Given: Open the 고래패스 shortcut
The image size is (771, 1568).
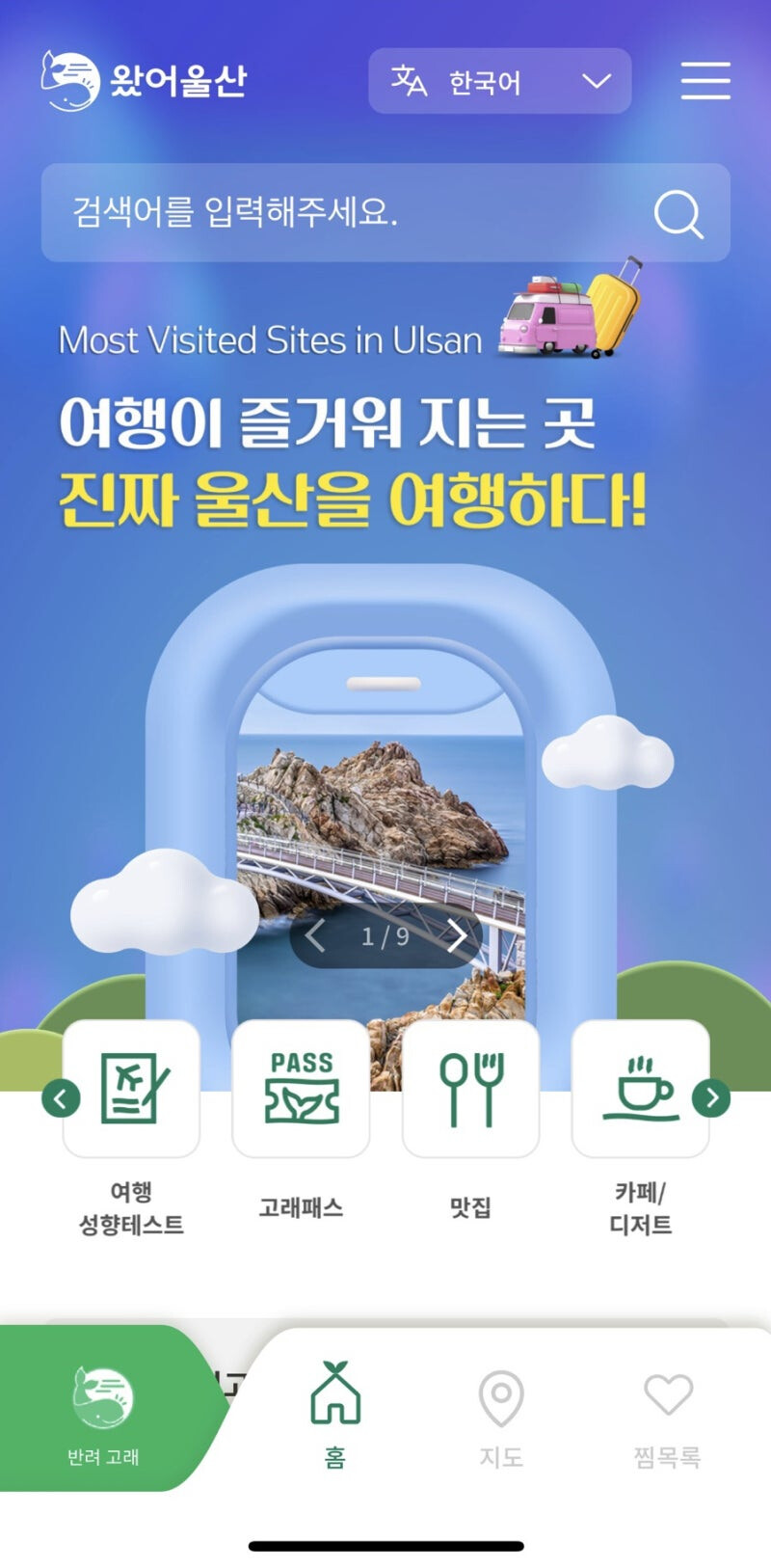Looking at the screenshot, I should 301,1090.
